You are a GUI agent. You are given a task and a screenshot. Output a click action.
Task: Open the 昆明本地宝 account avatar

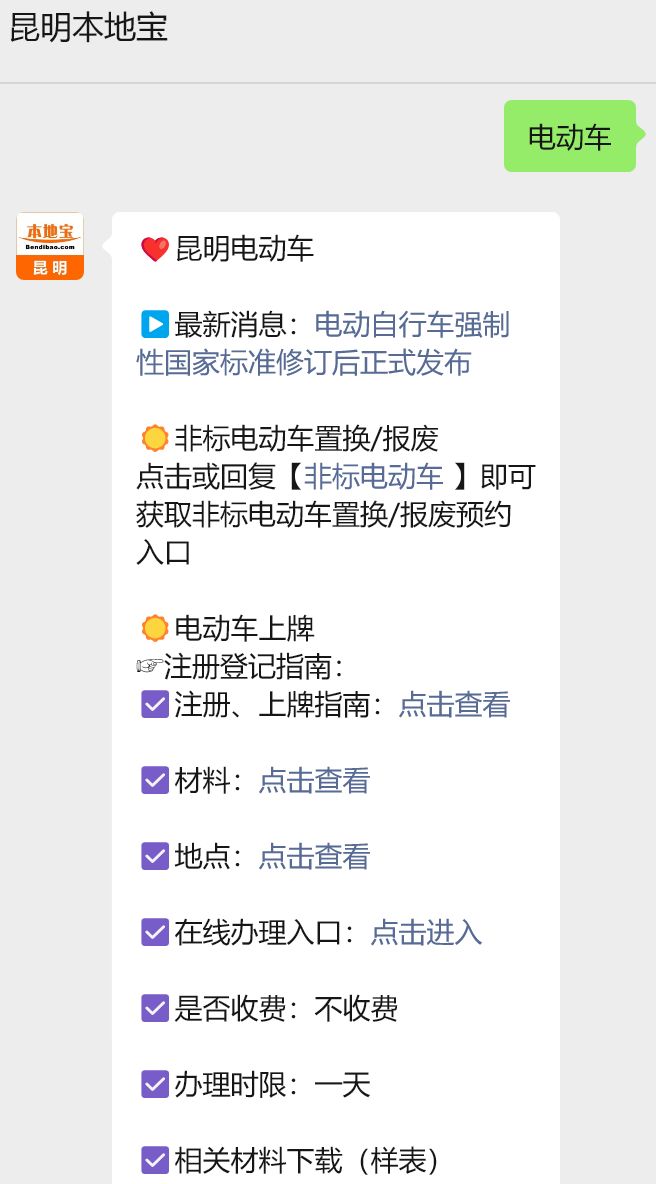tap(50, 246)
